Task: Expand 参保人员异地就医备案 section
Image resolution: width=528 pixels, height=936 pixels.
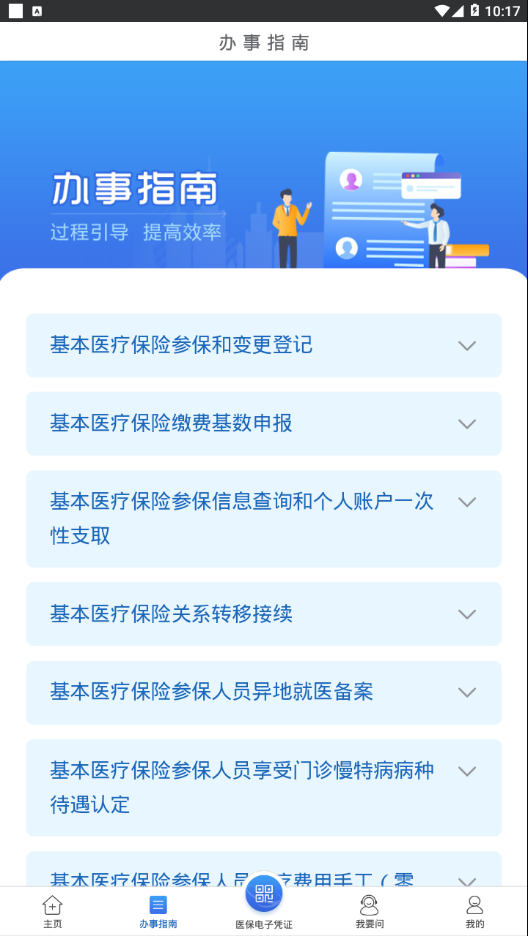Action: point(264,692)
